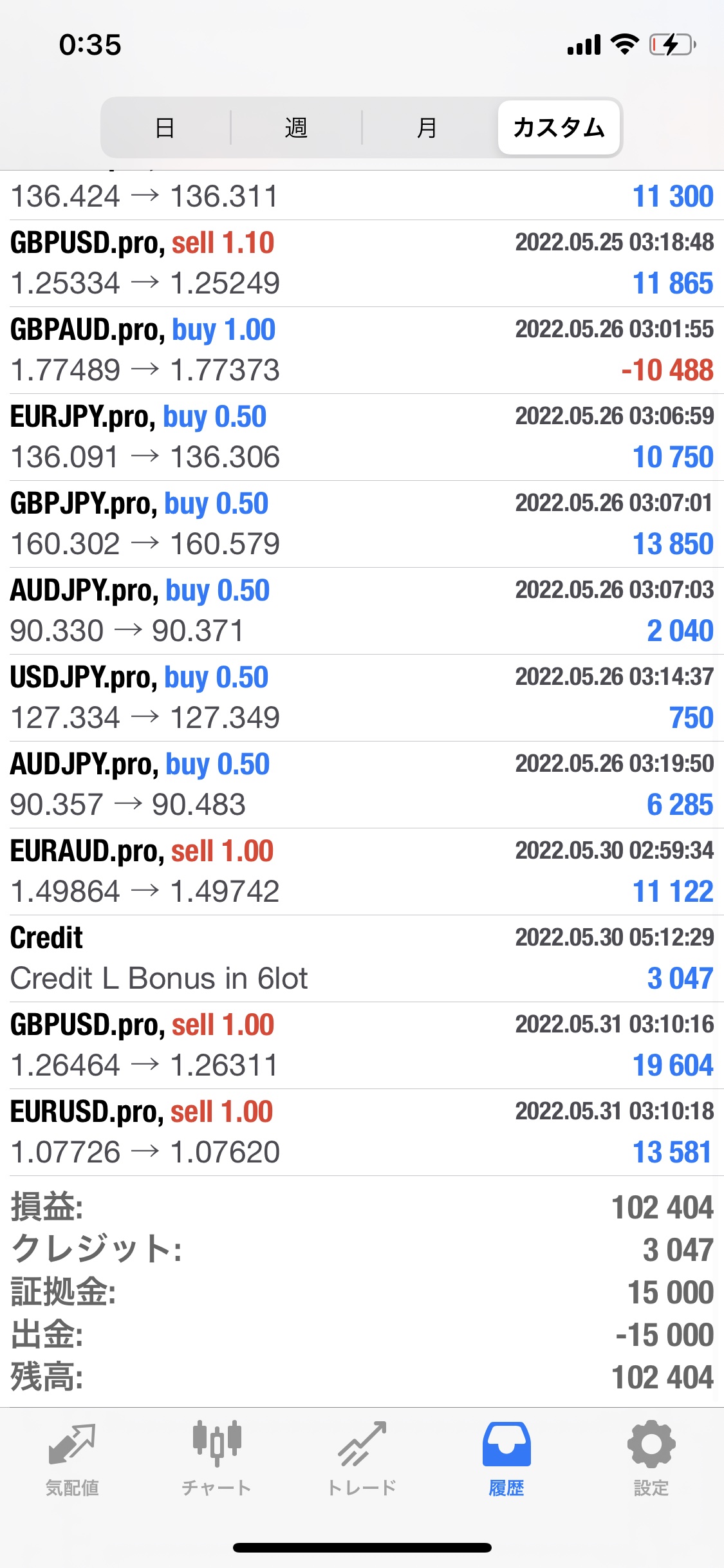Select the カスタム custom period tab

[x=559, y=127]
